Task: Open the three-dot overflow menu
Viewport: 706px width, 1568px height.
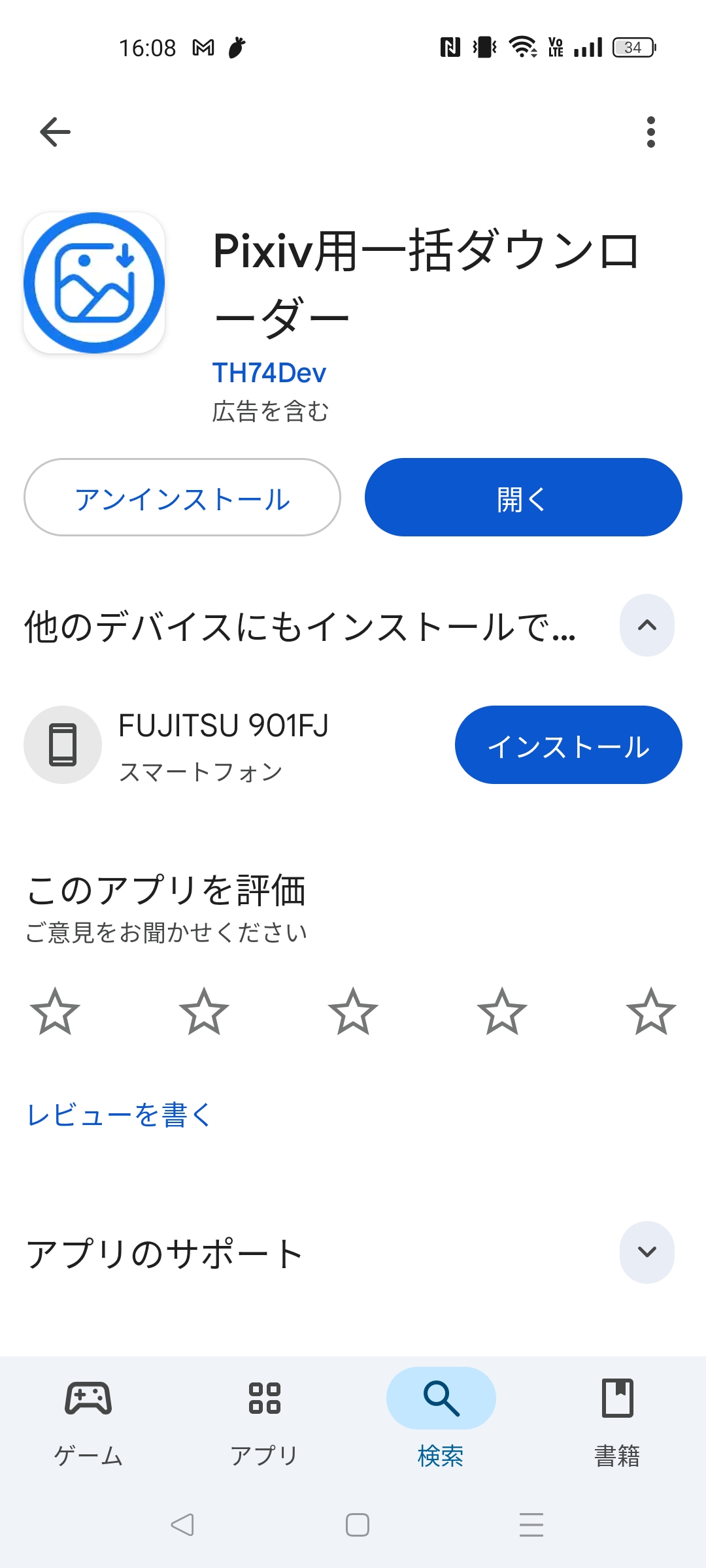Action: point(650,132)
